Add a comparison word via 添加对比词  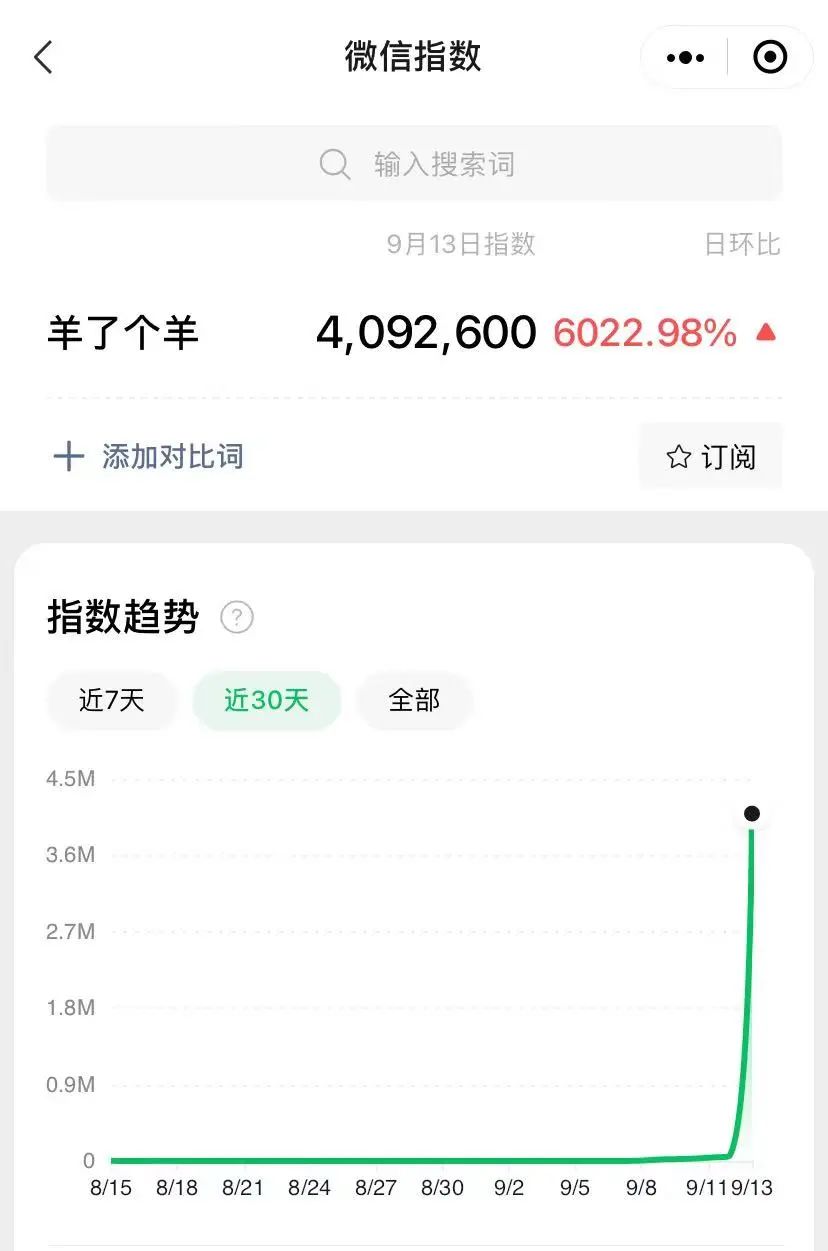coord(149,457)
